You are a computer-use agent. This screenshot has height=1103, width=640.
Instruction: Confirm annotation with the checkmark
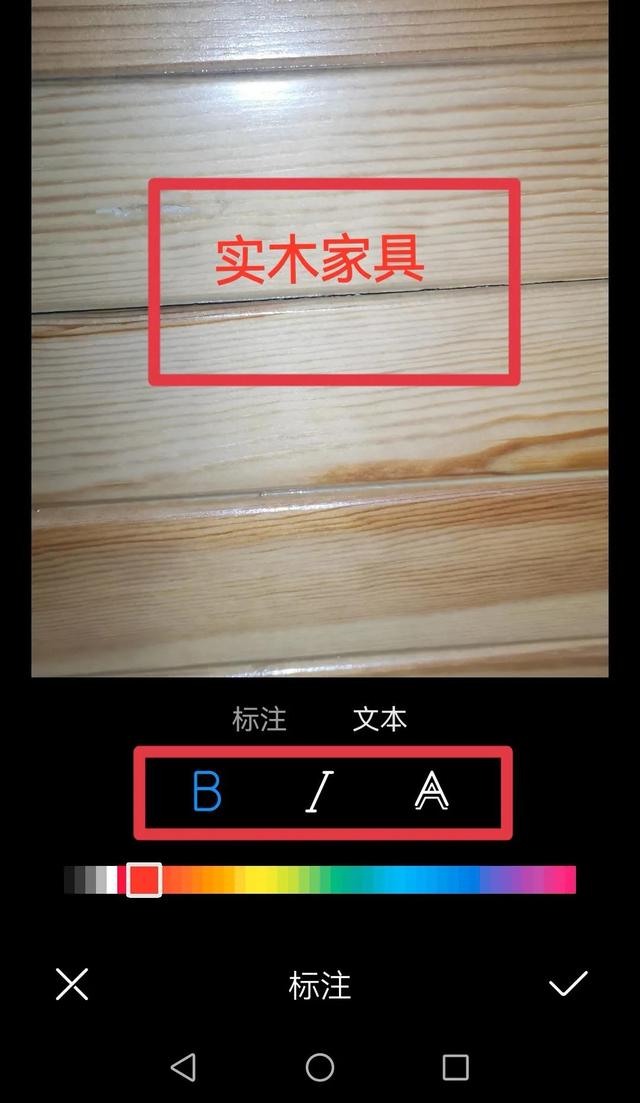tap(568, 983)
